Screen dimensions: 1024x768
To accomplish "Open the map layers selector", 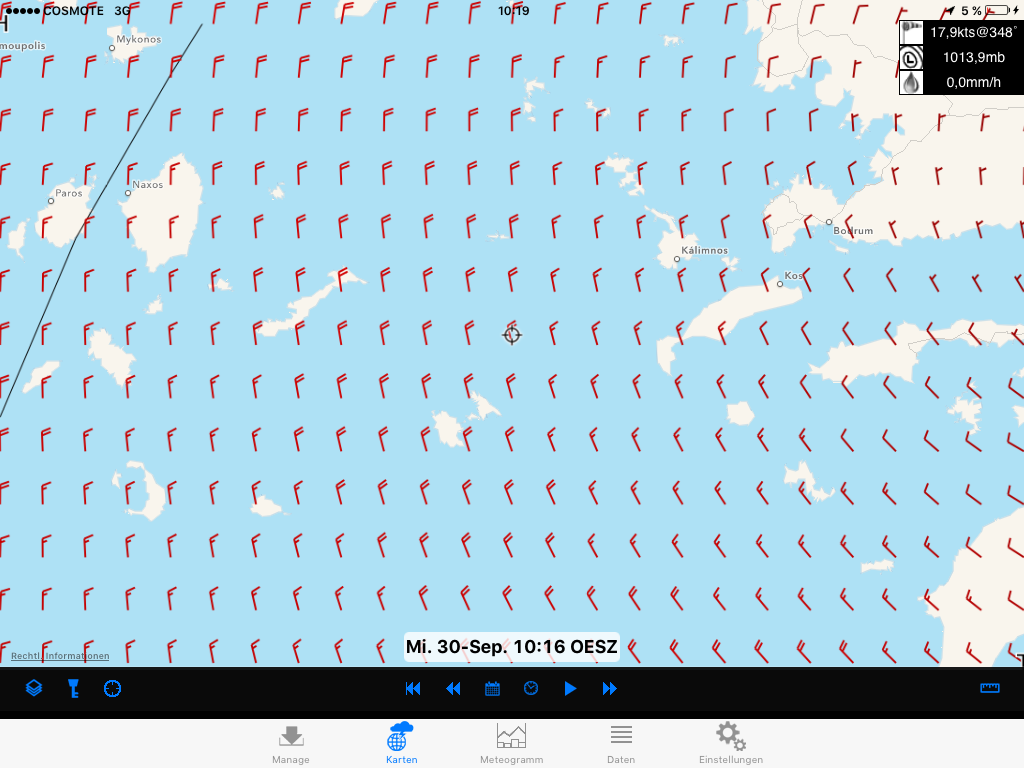I will tap(34, 688).
